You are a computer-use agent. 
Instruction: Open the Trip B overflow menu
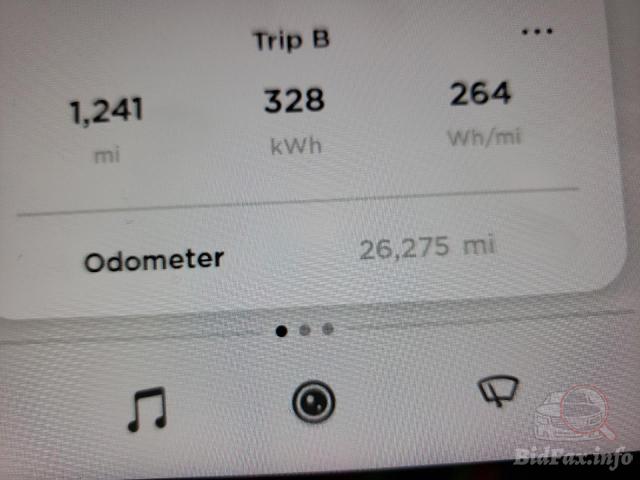pos(537,31)
